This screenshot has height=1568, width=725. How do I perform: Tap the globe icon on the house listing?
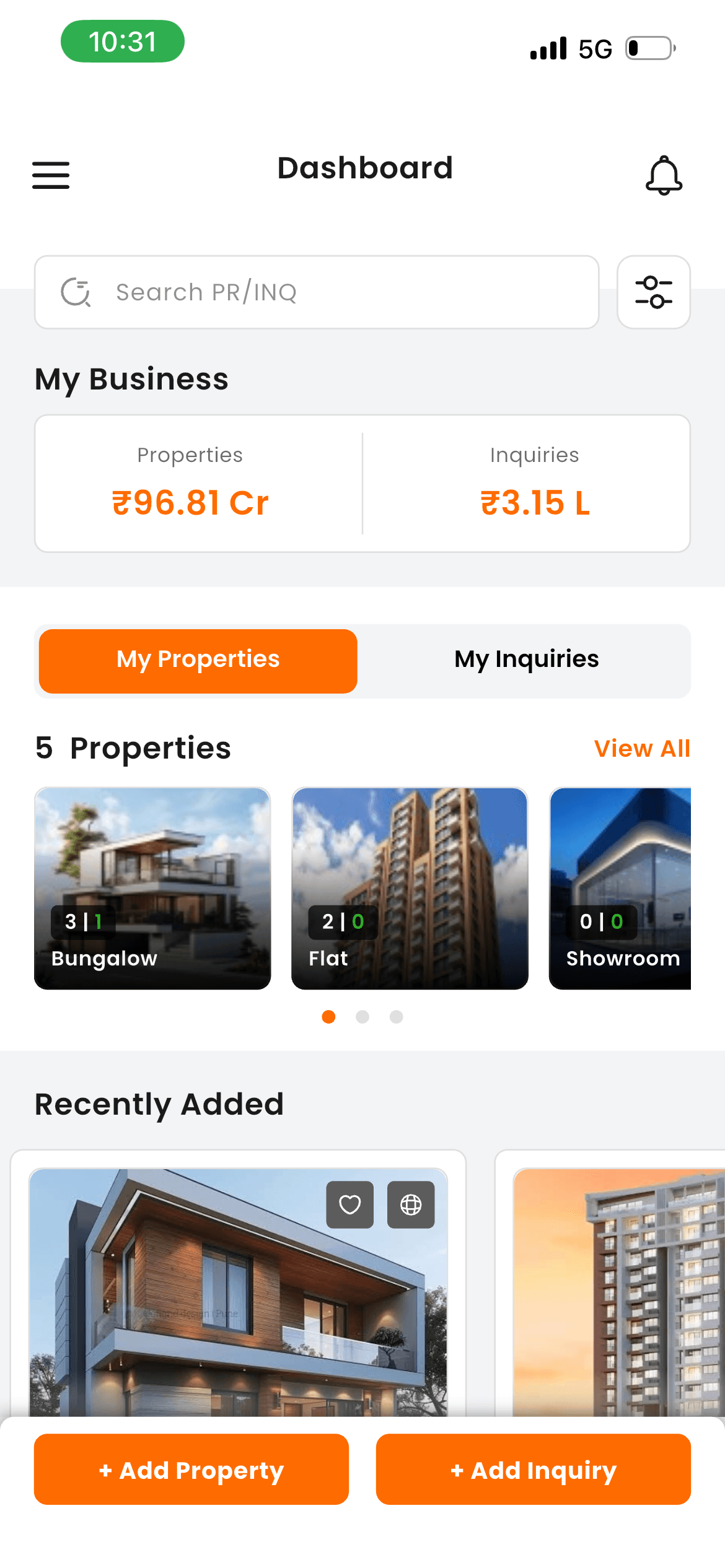411,1204
